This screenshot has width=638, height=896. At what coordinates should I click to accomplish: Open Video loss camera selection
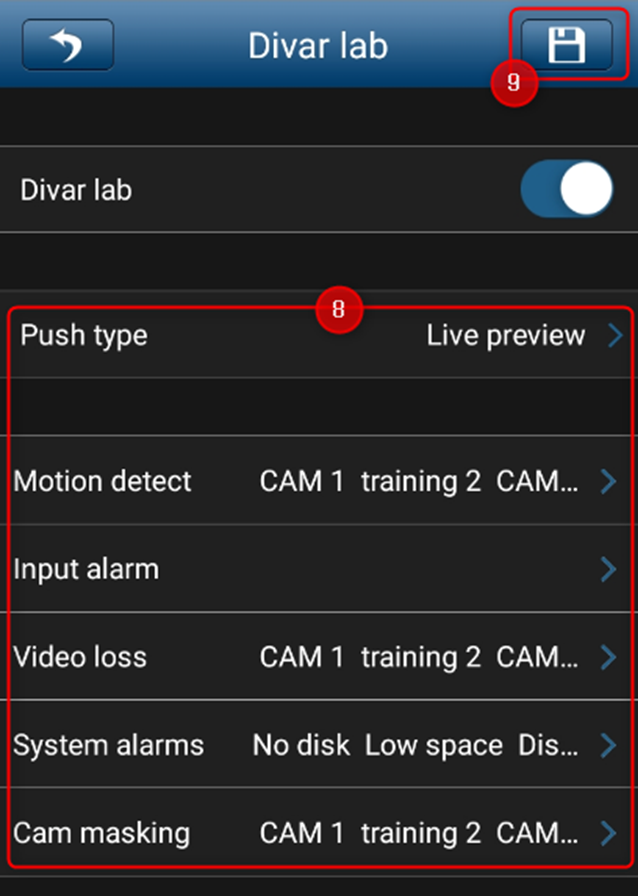point(320,657)
